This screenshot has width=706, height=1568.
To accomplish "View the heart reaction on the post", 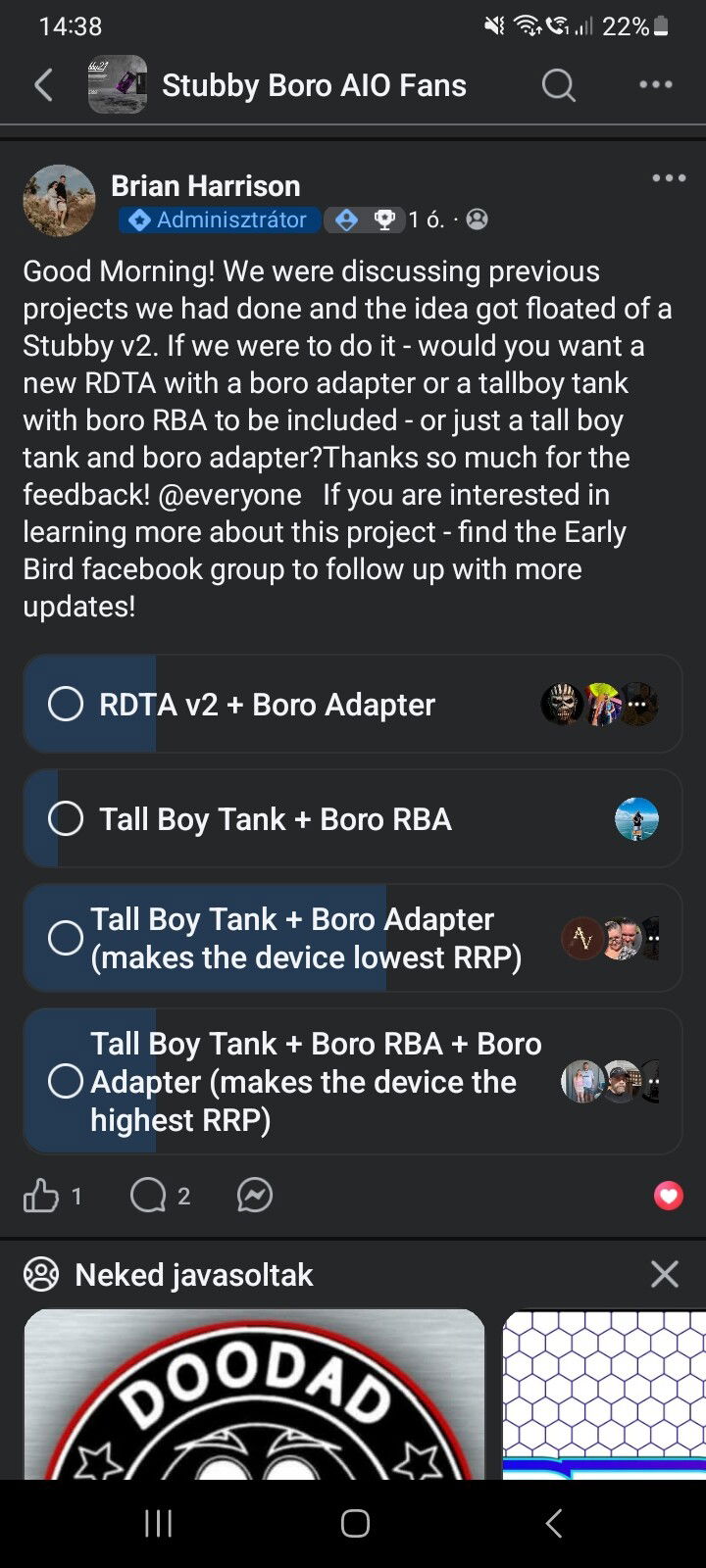I will click(x=668, y=1196).
